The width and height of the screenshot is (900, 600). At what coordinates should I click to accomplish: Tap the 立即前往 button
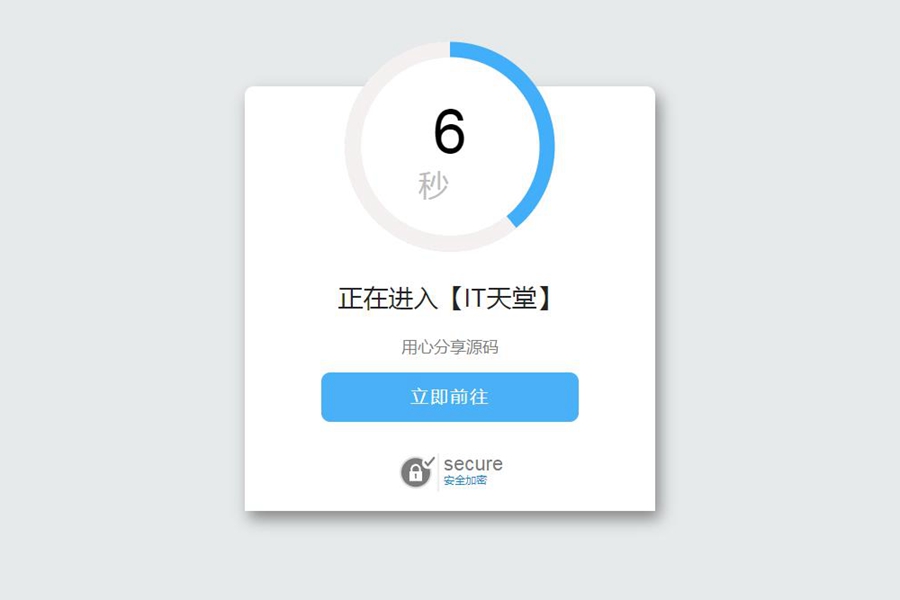(x=449, y=397)
